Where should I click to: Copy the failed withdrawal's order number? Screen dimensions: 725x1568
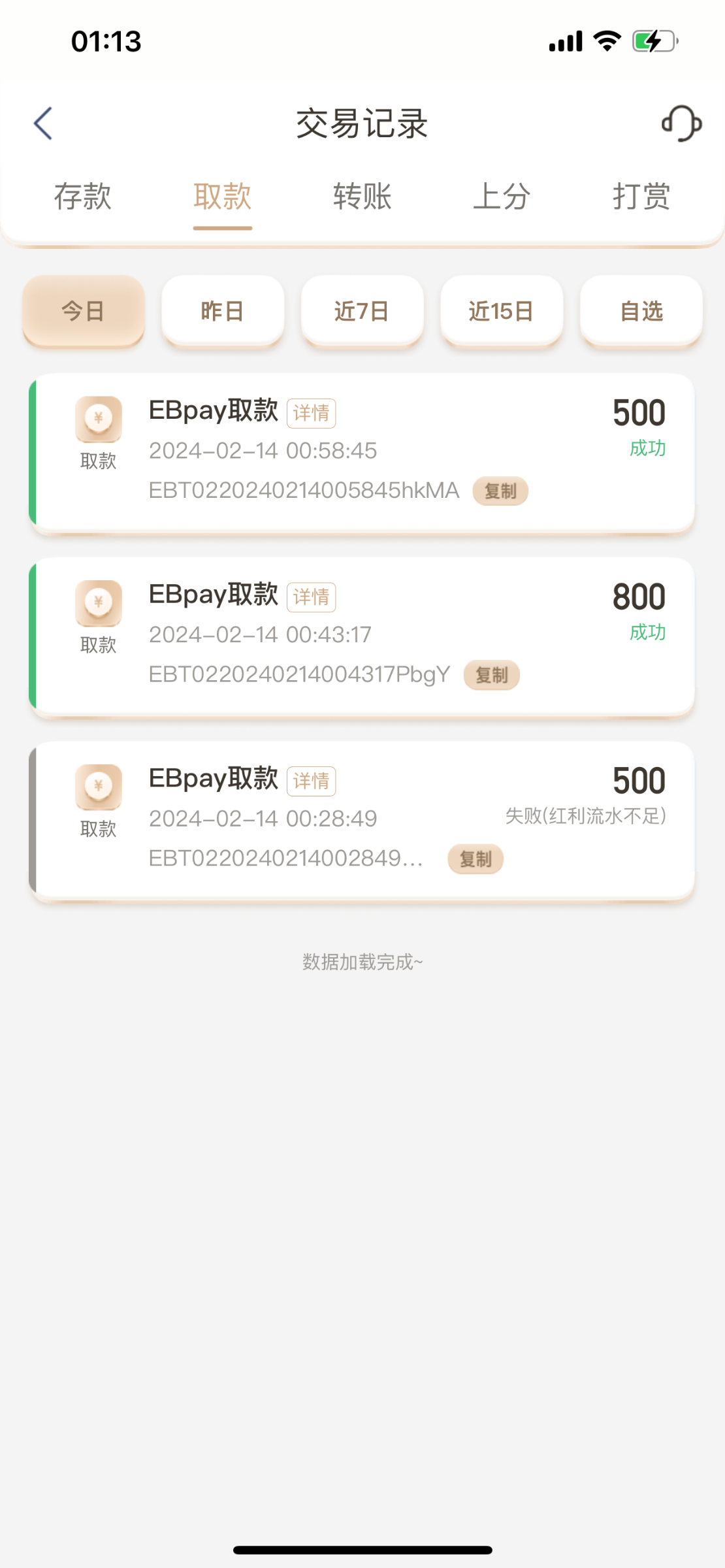pyautogui.click(x=475, y=859)
